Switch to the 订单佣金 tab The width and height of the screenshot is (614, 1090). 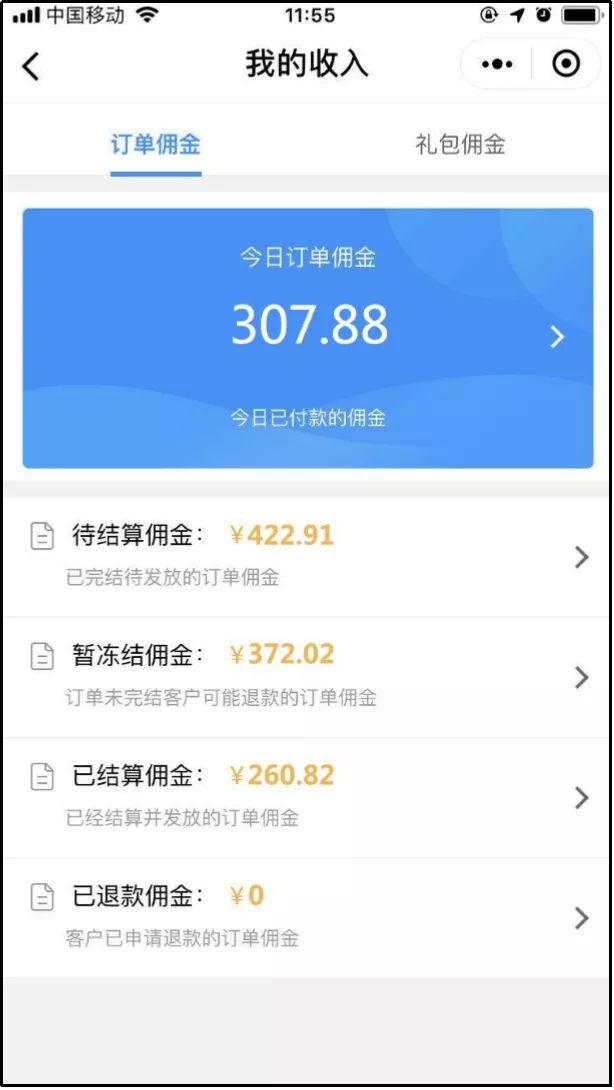155,144
